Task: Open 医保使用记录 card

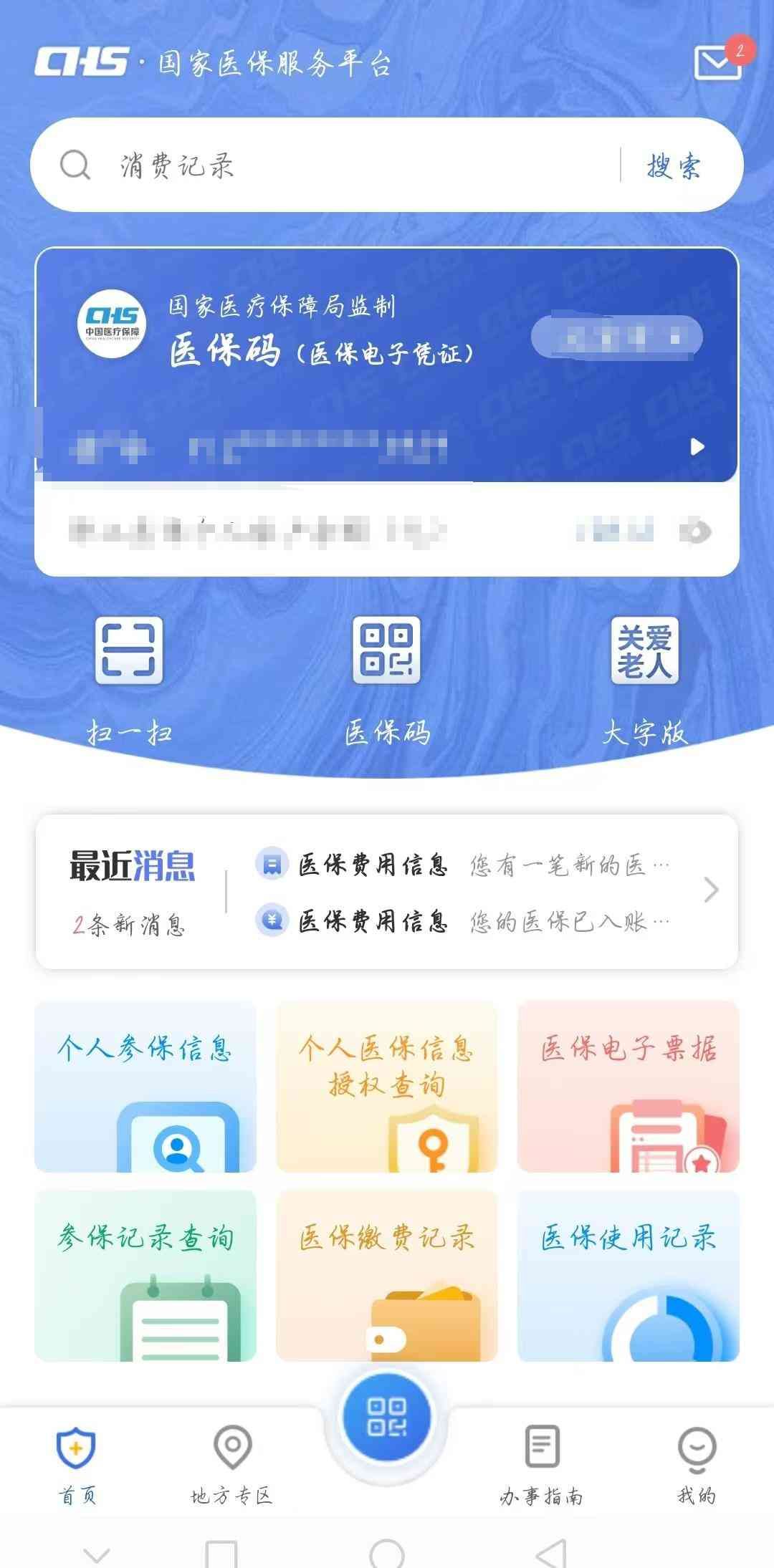Action: tap(628, 1276)
